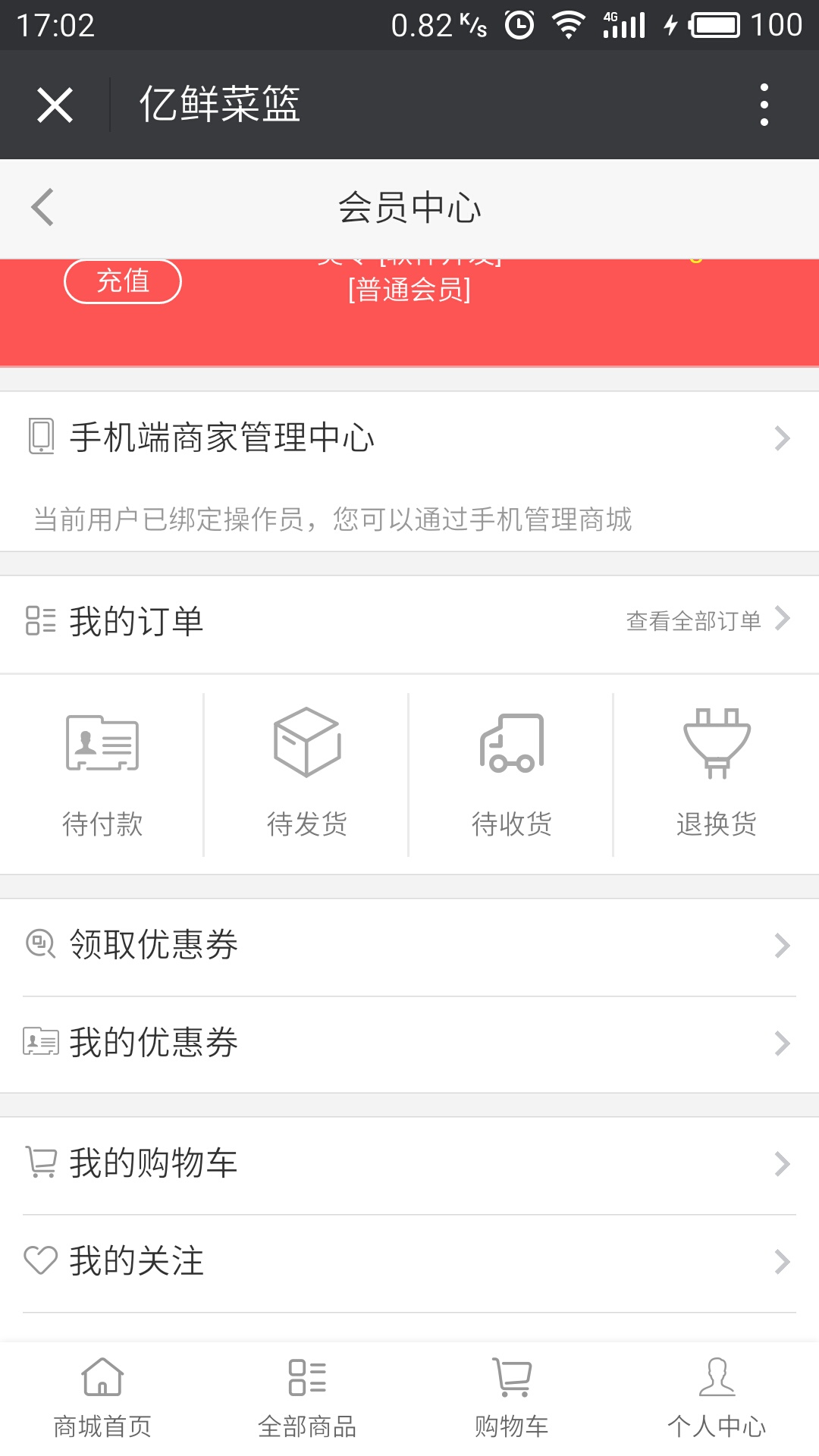Tap the 充值 recharge button
Screen dimensions: 819x1456
(x=123, y=281)
